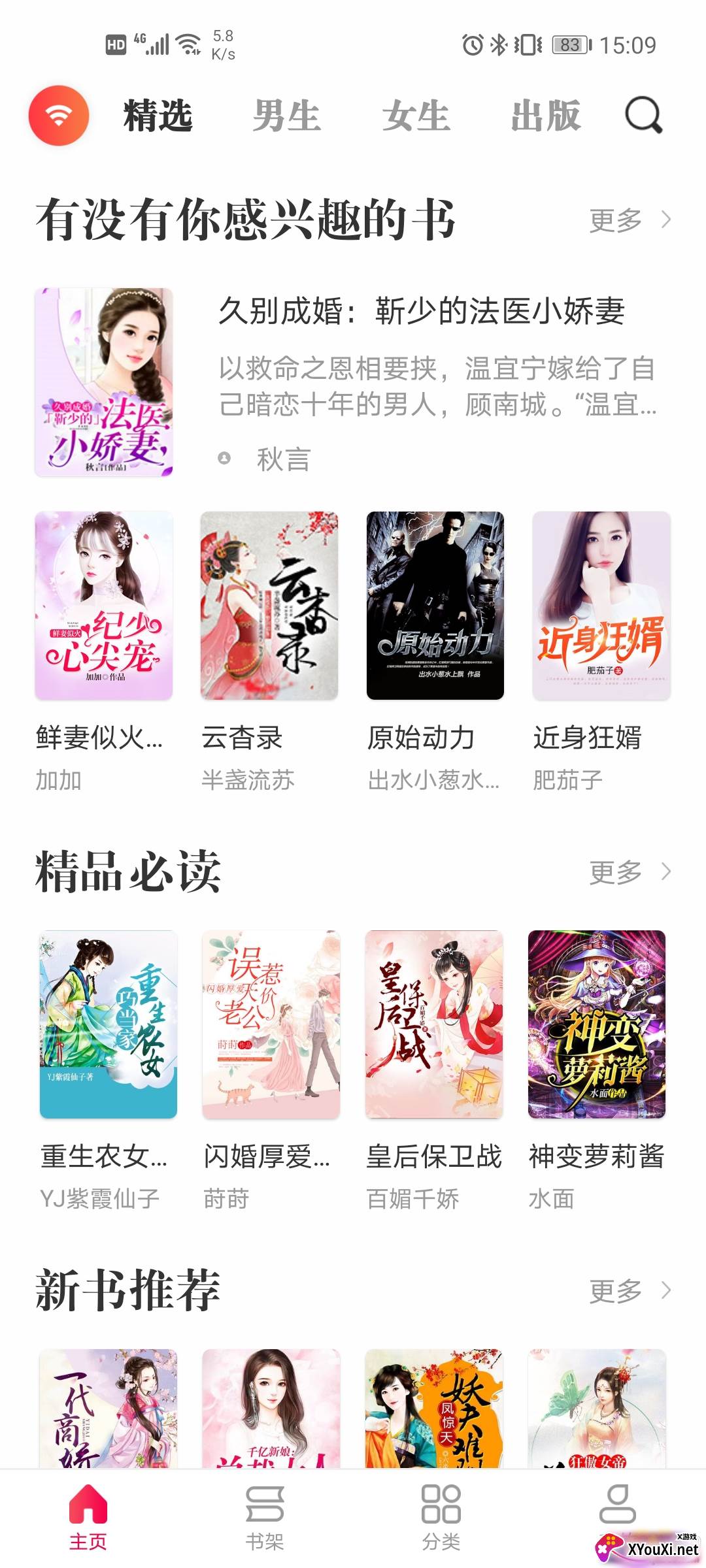The image size is (706, 1568).
Task: View 更多 for 新书推荐
Action: click(x=629, y=1290)
